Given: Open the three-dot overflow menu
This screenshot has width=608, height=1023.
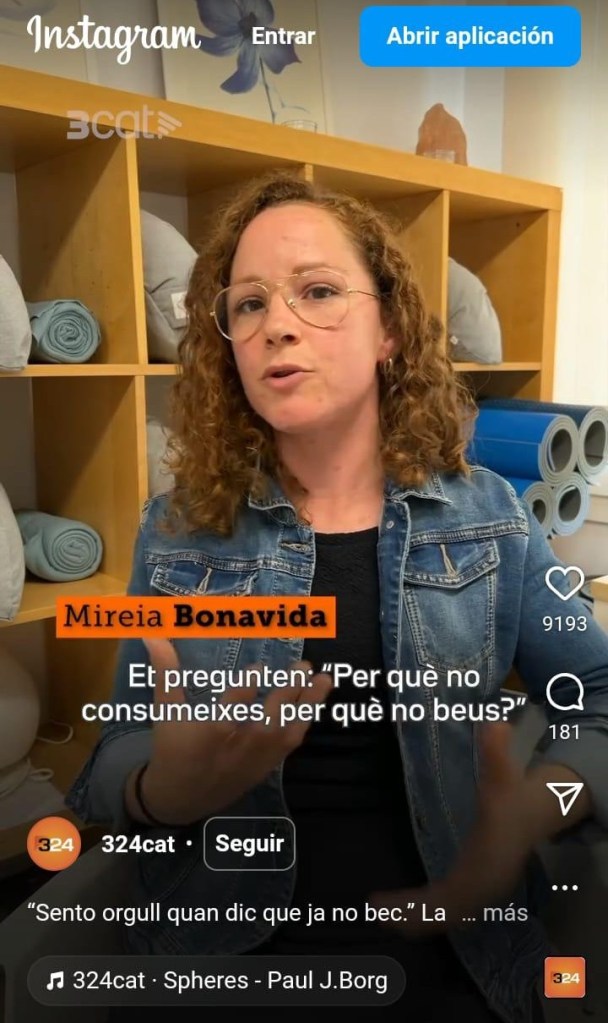Looking at the screenshot, I should point(564,887).
